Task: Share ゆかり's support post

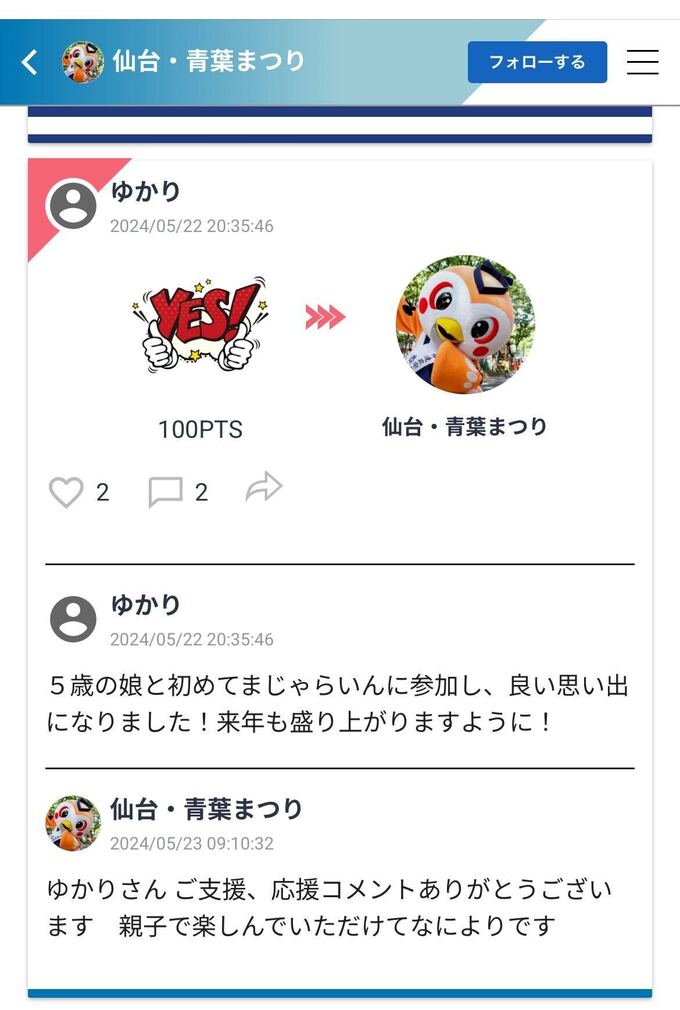Action: coord(264,488)
